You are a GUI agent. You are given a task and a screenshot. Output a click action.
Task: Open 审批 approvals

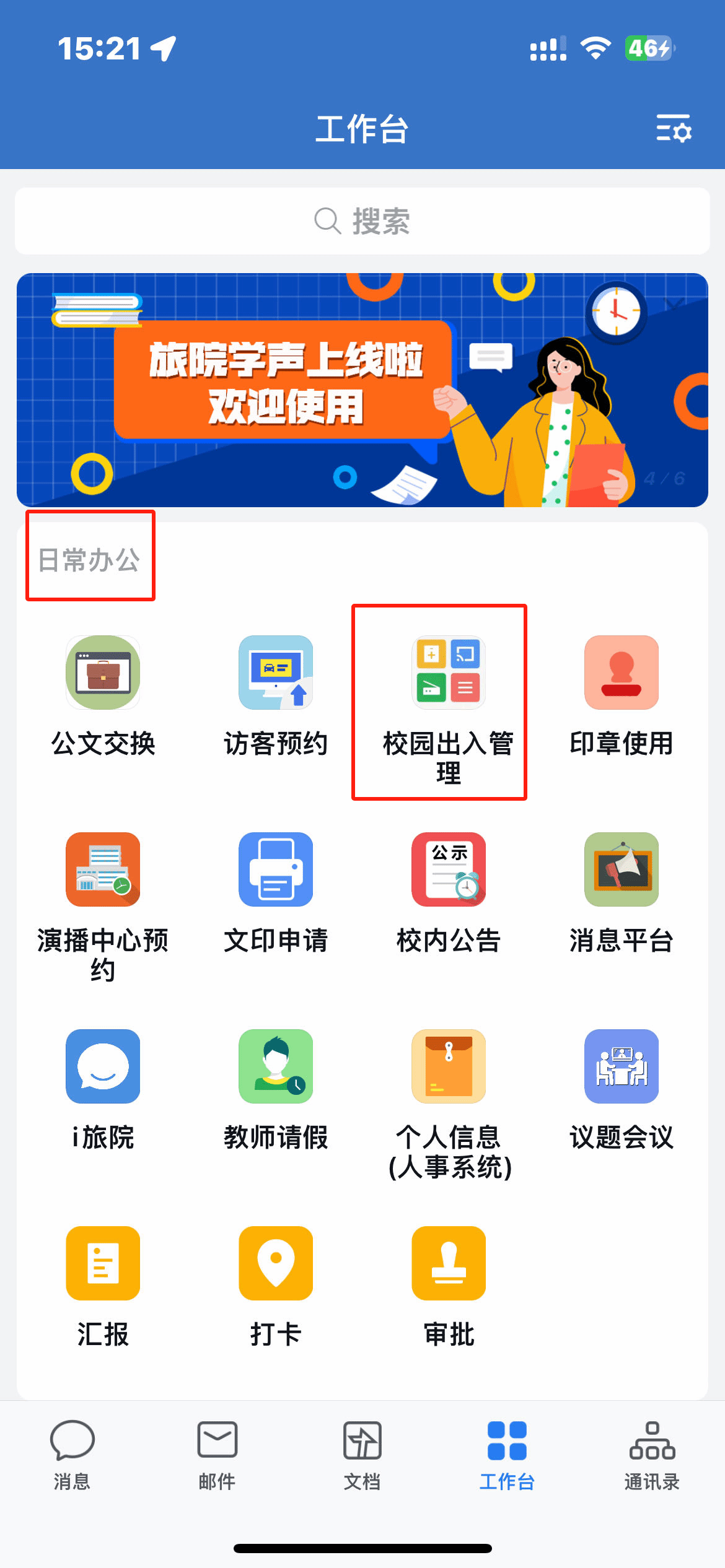448,1263
